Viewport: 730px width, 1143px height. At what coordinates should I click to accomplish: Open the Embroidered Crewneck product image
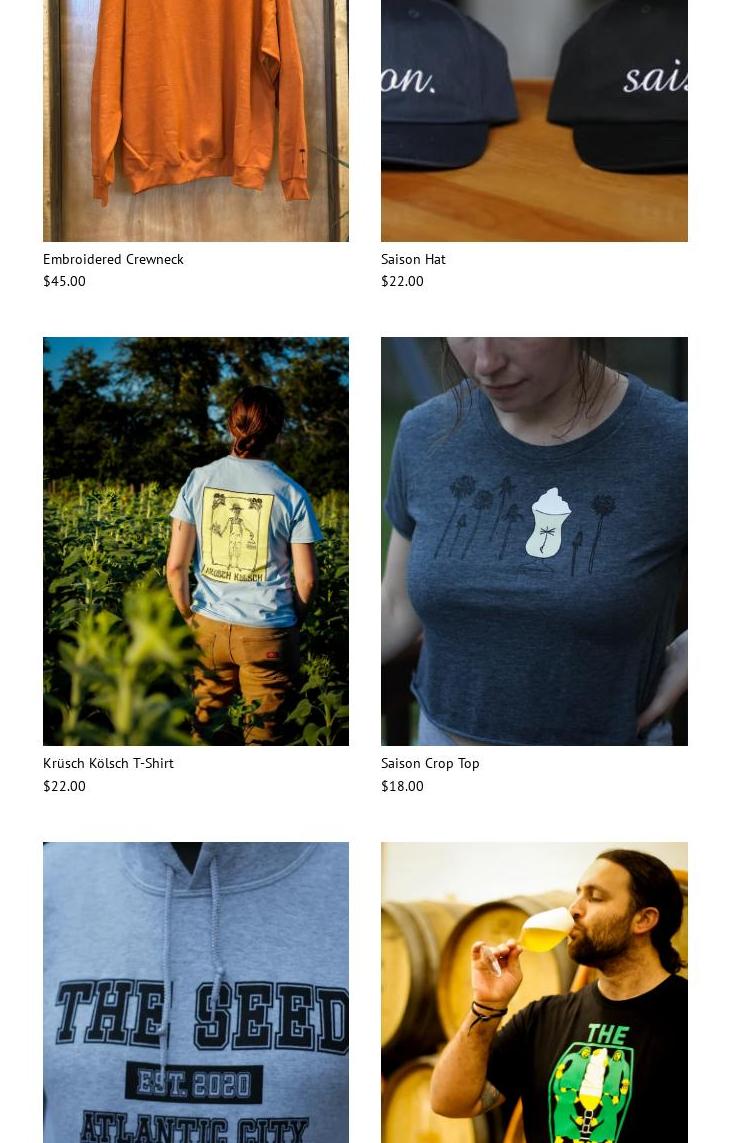coord(195,120)
